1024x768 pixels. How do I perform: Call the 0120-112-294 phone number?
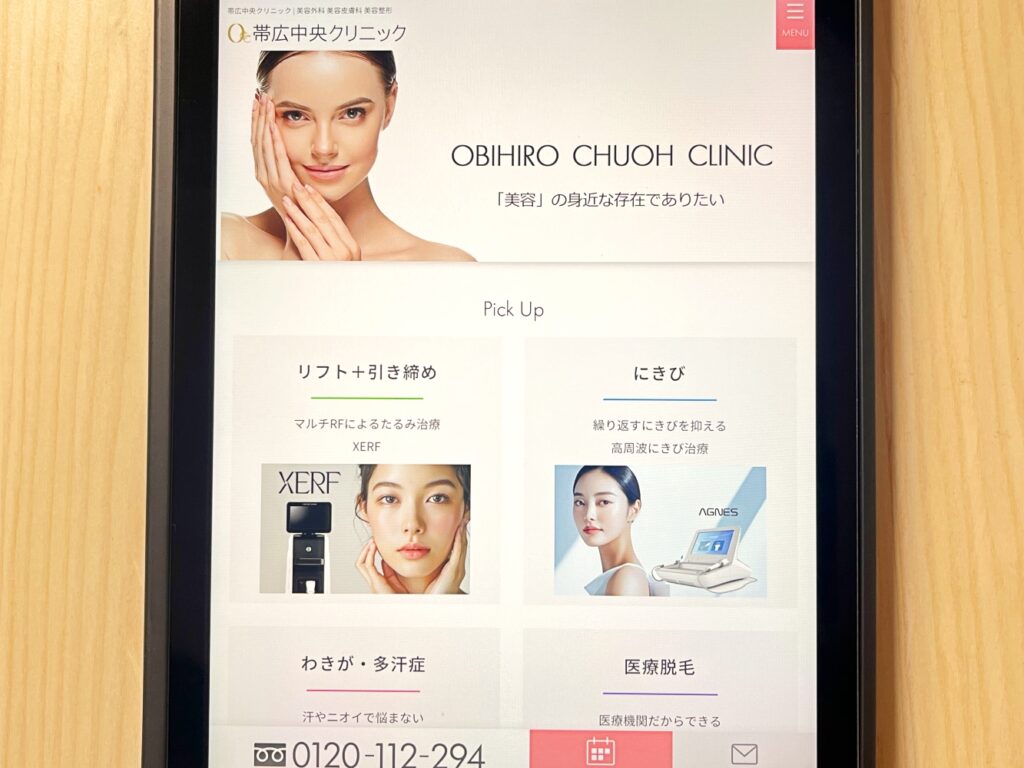tap(370, 752)
